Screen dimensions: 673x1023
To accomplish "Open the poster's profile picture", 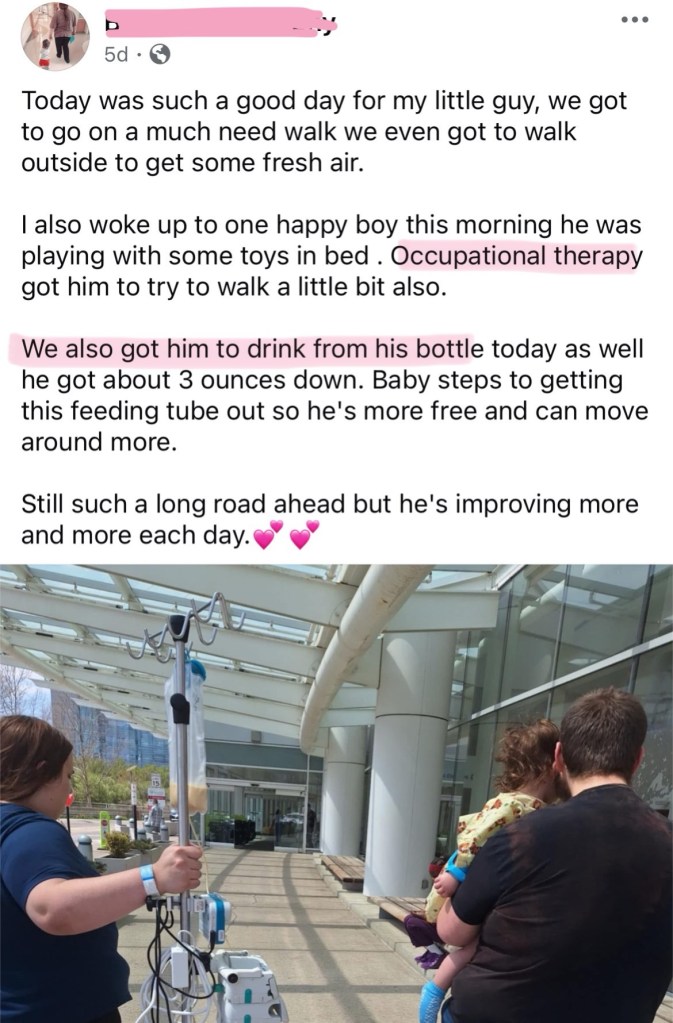I will 55,37.
